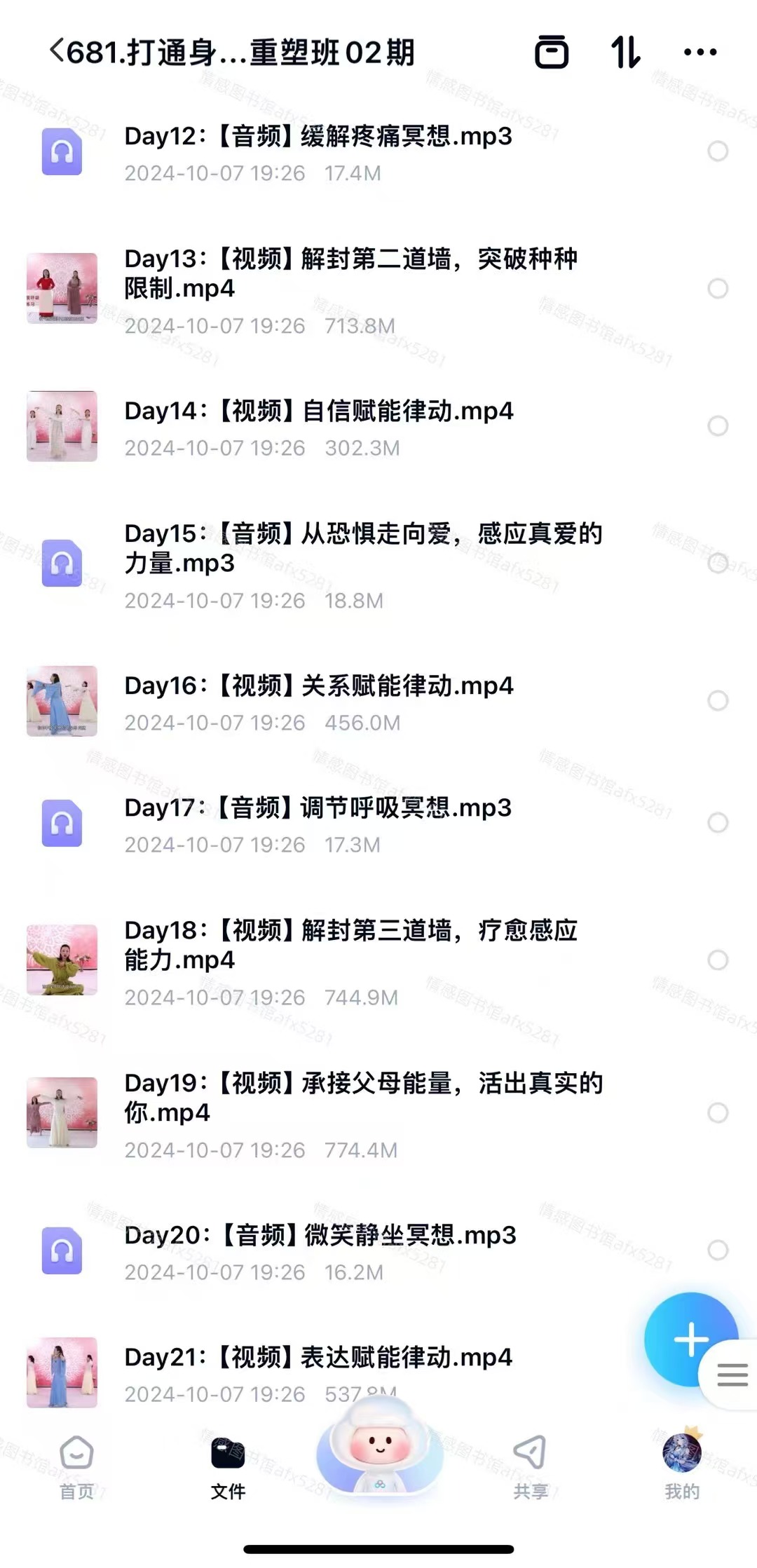The image size is (757, 1568).
Task: Select the Day16 关系赋能律动 file circle
Action: (x=717, y=700)
